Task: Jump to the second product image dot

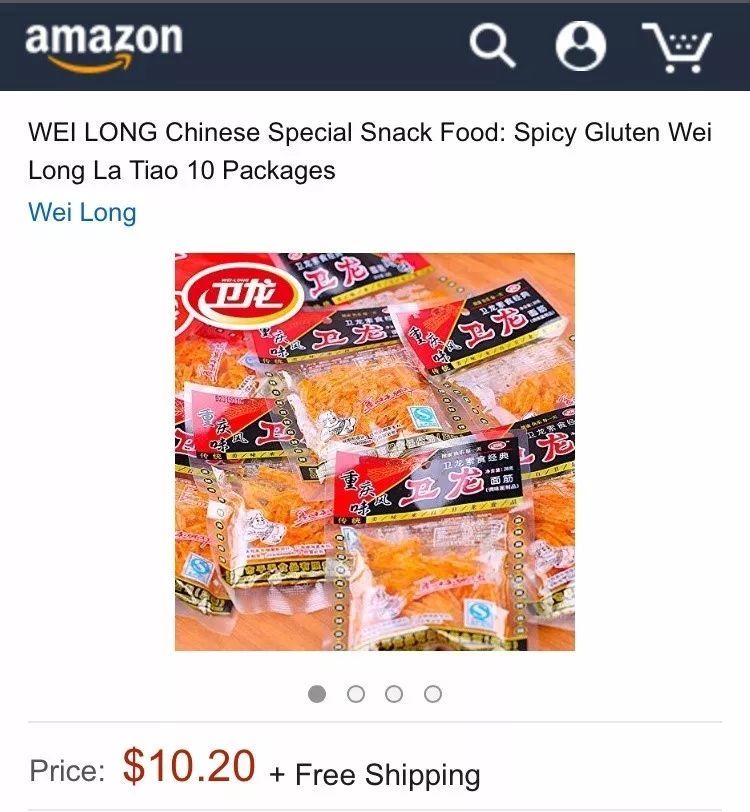Action: click(356, 694)
